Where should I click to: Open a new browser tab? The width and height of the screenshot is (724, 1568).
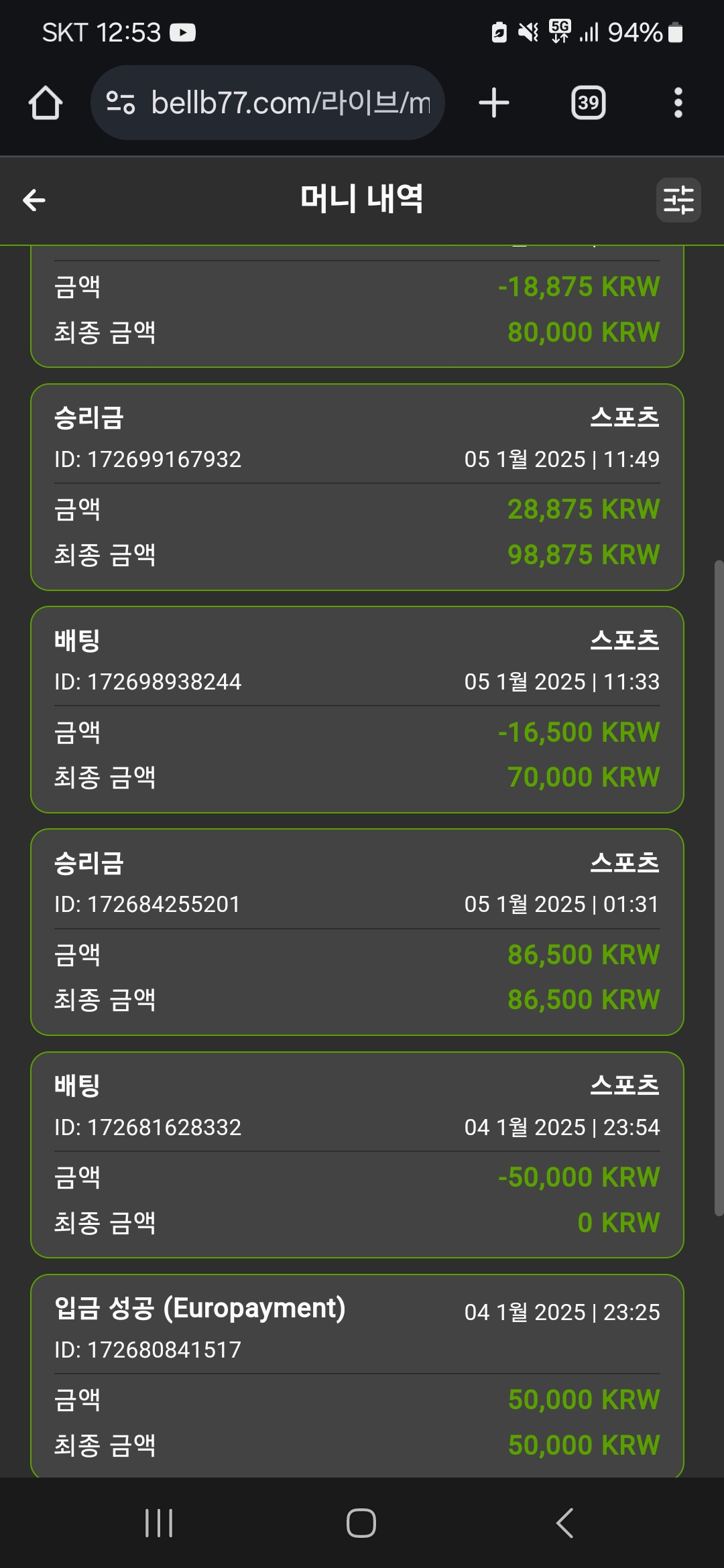[x=494, y=103]
